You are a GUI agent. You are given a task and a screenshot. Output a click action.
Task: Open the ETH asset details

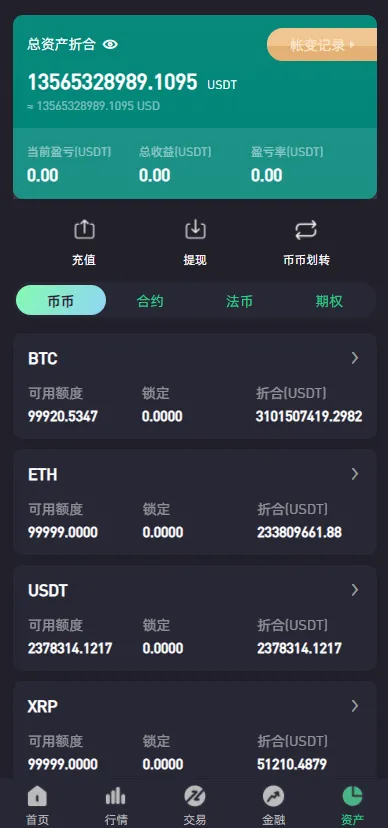[x=195, y=502]
